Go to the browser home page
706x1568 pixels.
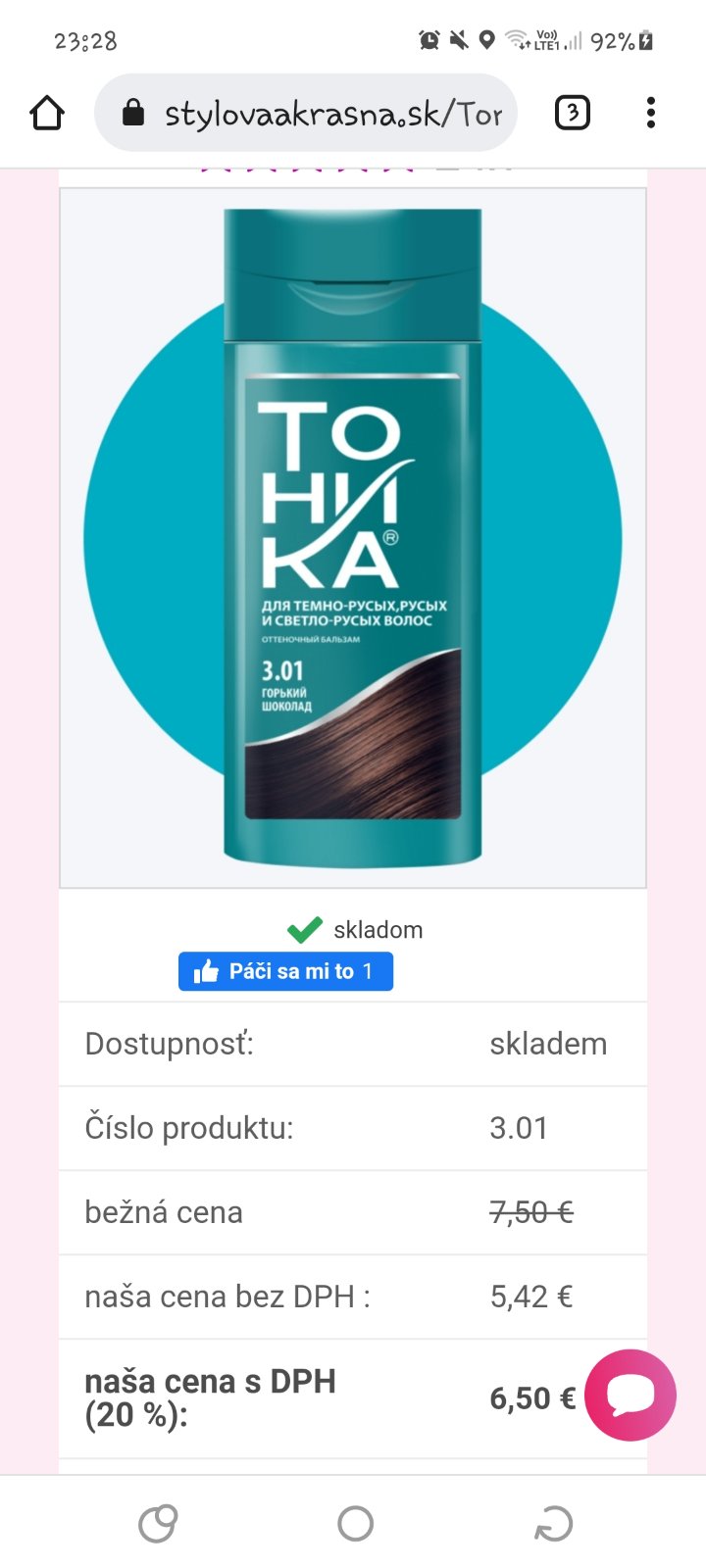[x=47, y=114]
